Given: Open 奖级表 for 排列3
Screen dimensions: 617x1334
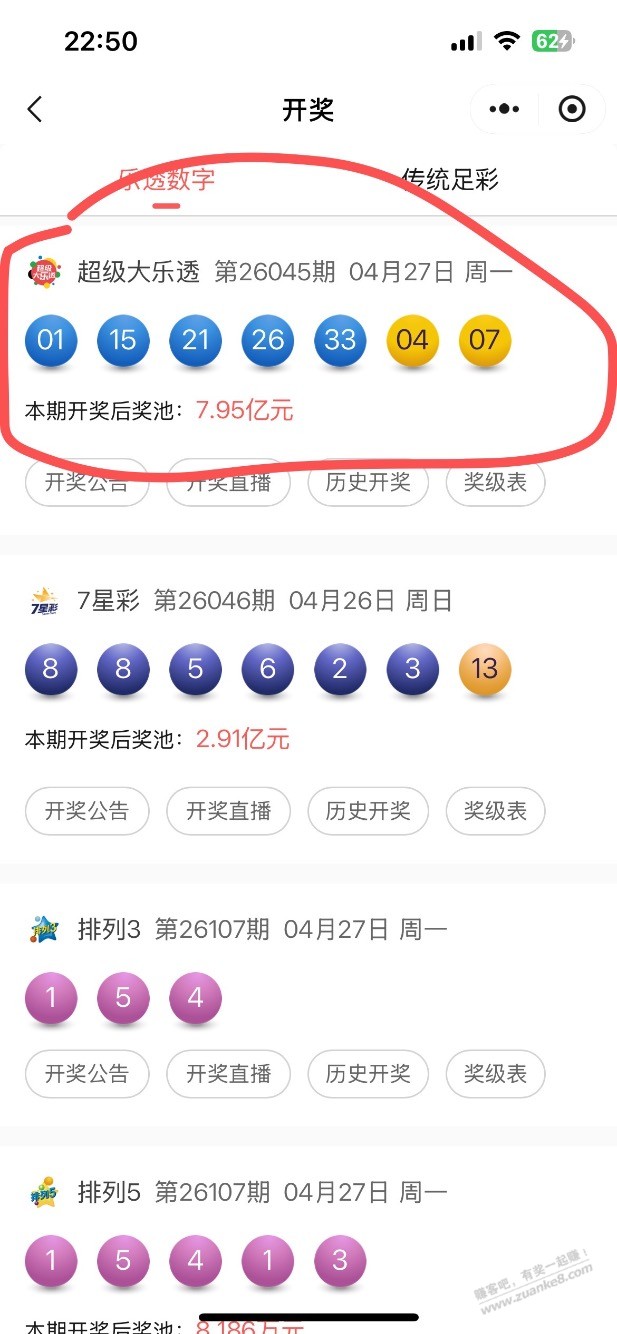Looking at the screenshot, I should coord(495,1074).
